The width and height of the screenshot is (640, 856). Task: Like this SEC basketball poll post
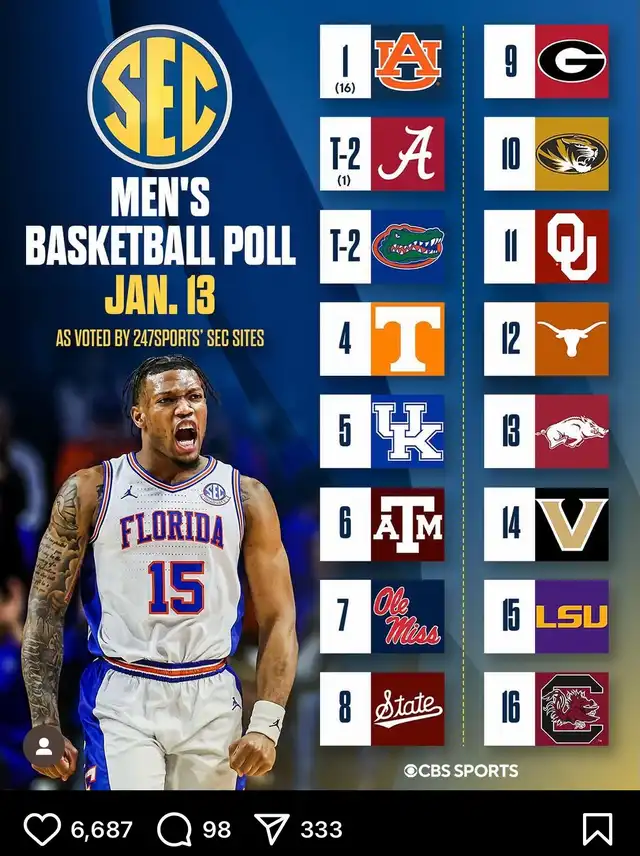pos(42,829)
